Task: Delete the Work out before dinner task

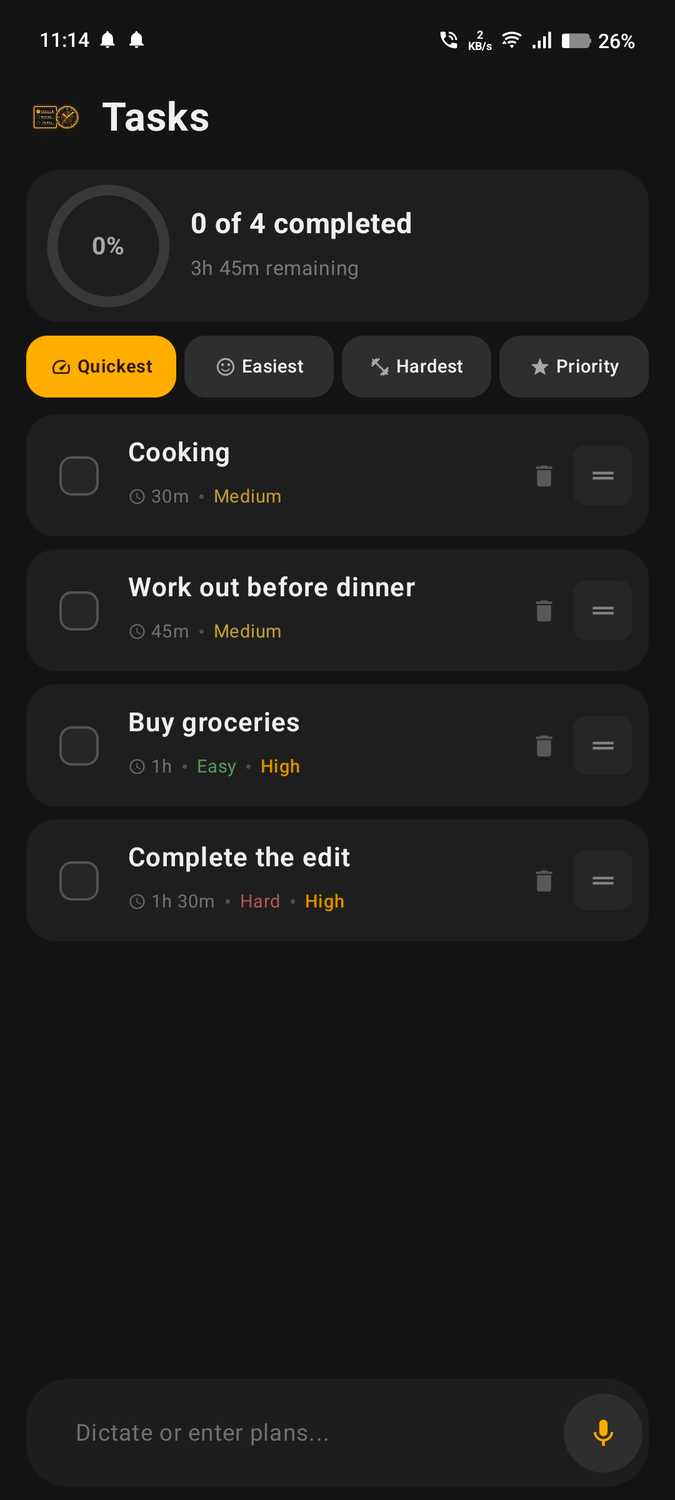Action: click(x=544, y=611)
